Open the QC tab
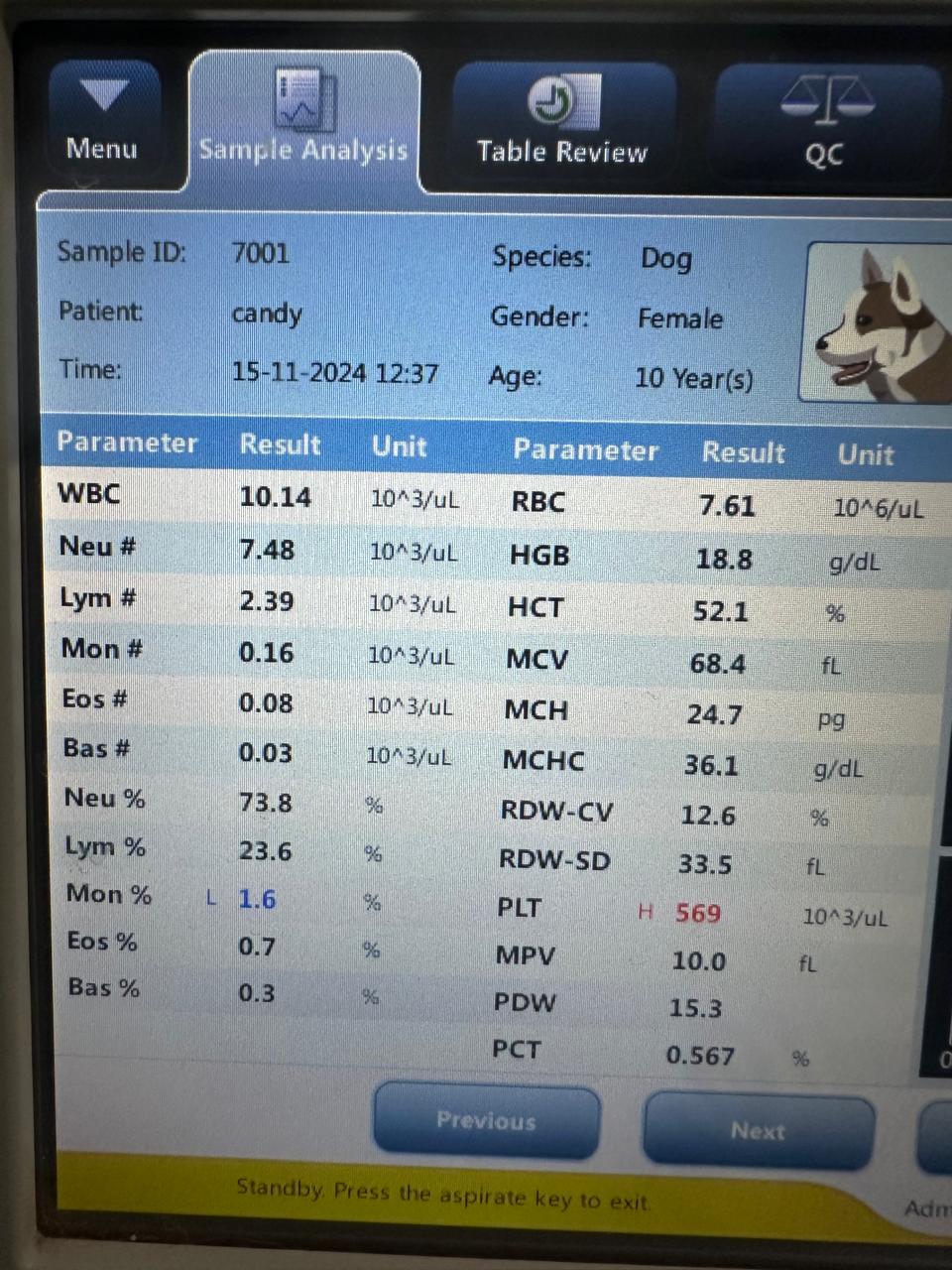The width and height of the screenshot is (952, 1270). click(825, 124)
